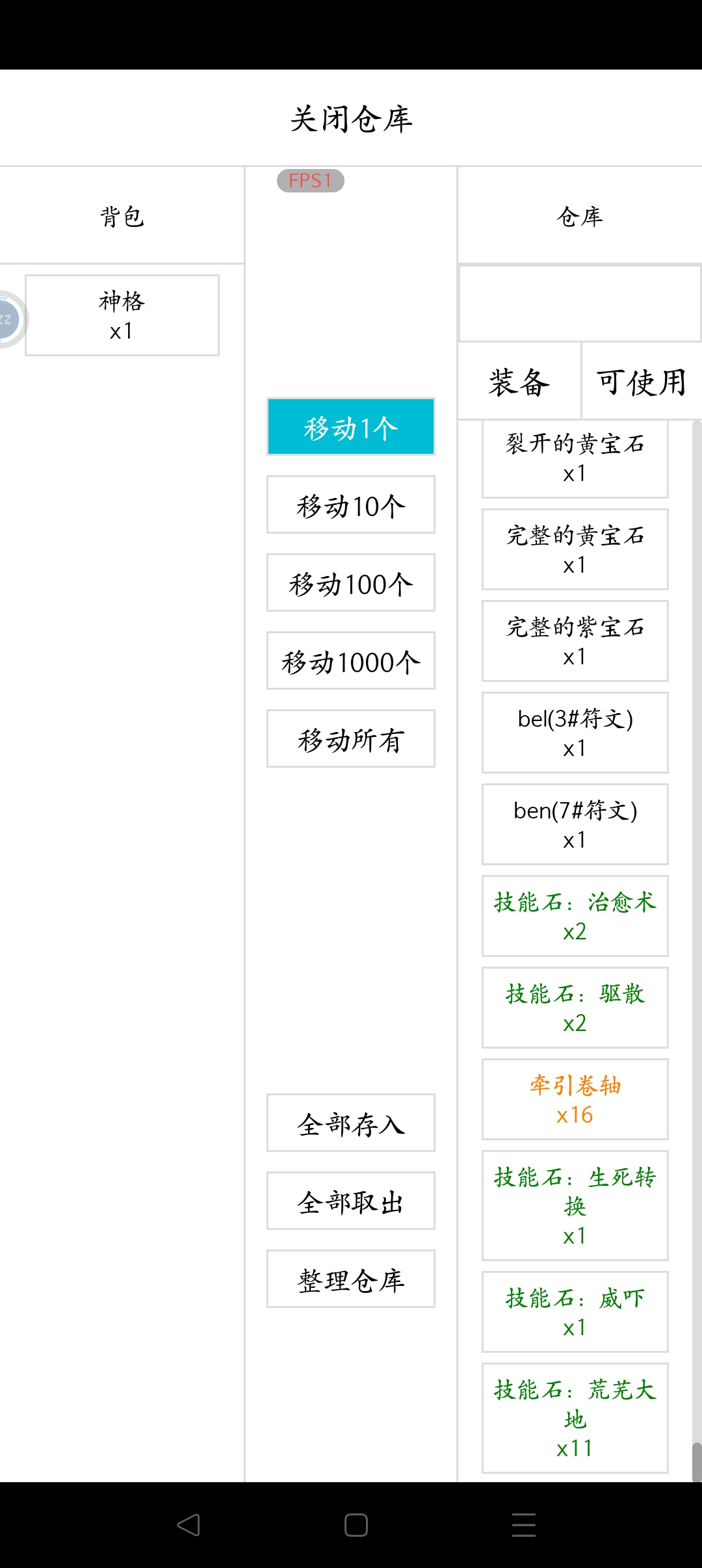The height and width of the screenshot is (1568, 702).
Task: Select 技能石：治愈术 x2
Action: (x=575, y=917)
